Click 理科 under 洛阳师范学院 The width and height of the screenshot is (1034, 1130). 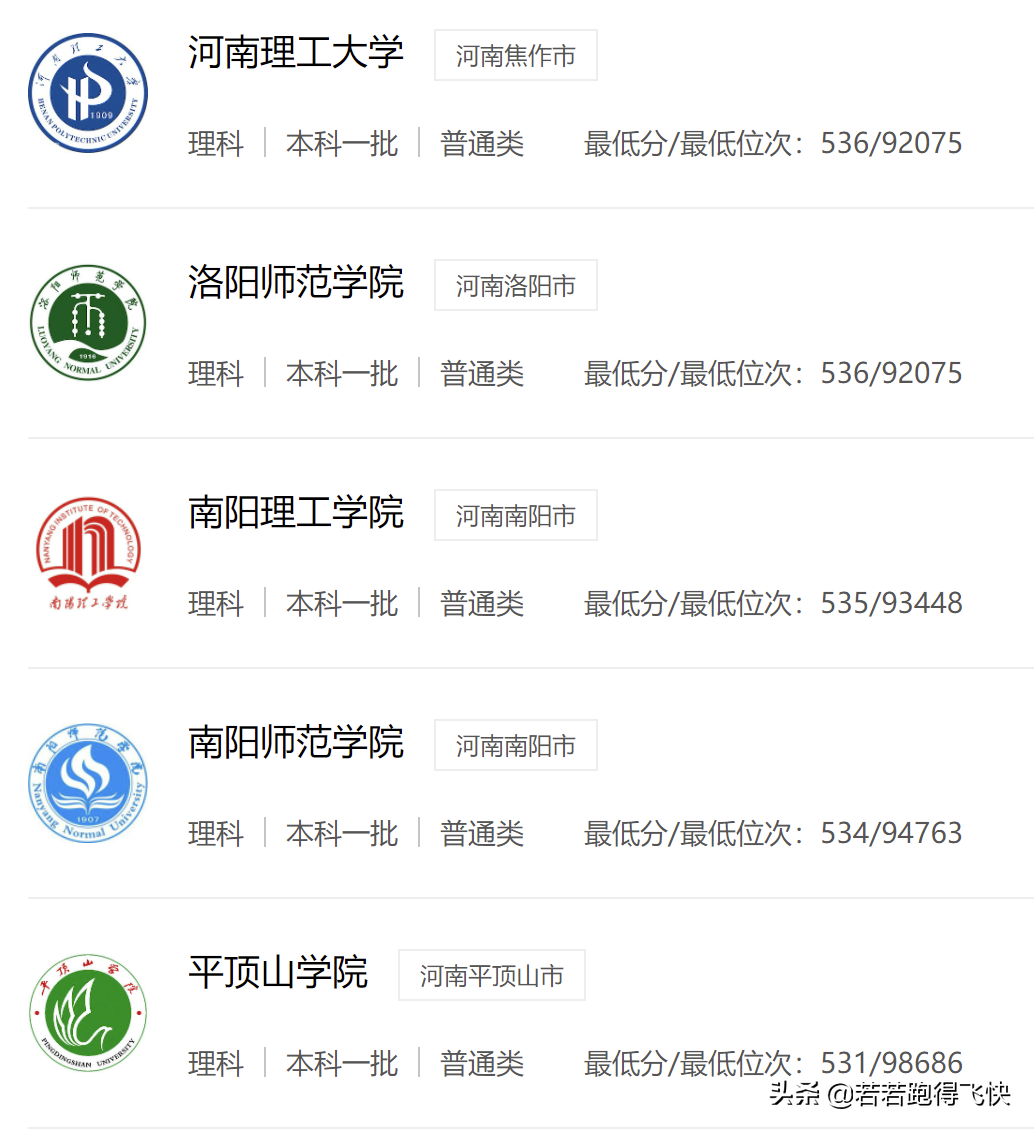(216, 373)
